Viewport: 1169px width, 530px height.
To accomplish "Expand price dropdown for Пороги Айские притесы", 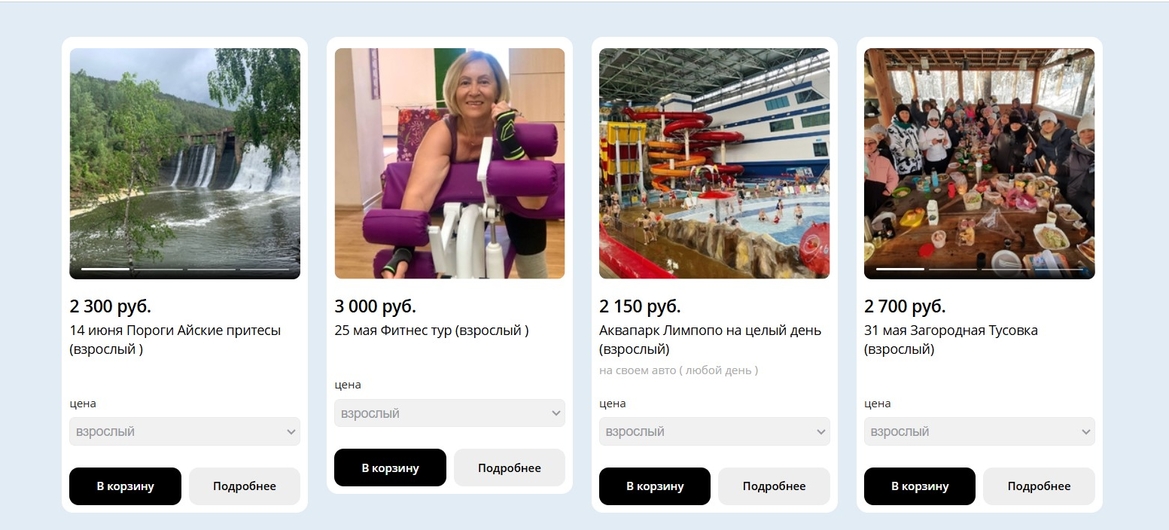I will [x=184, y=432].
